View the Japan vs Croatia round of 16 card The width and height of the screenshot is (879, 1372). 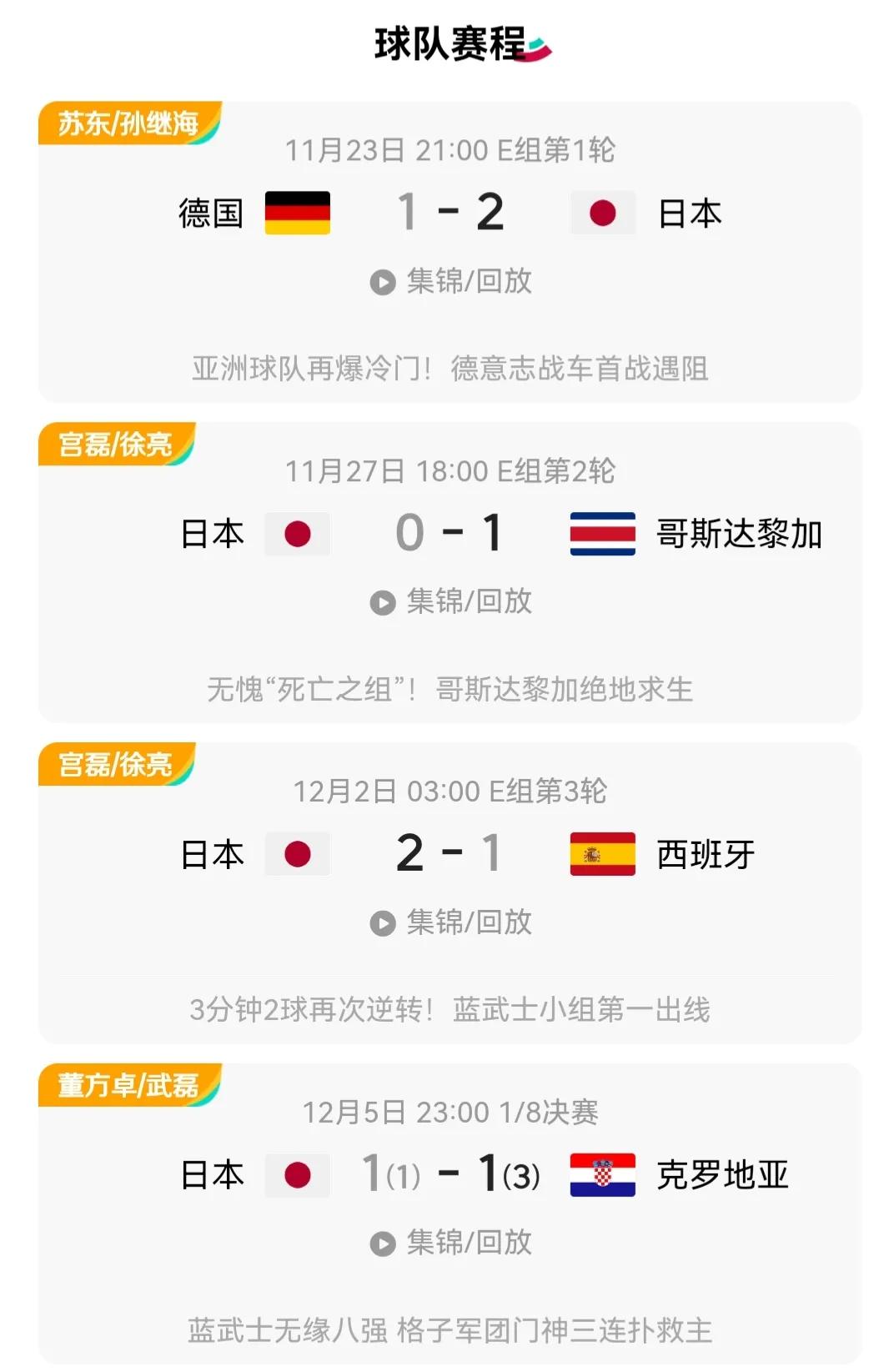point(450,1173)
